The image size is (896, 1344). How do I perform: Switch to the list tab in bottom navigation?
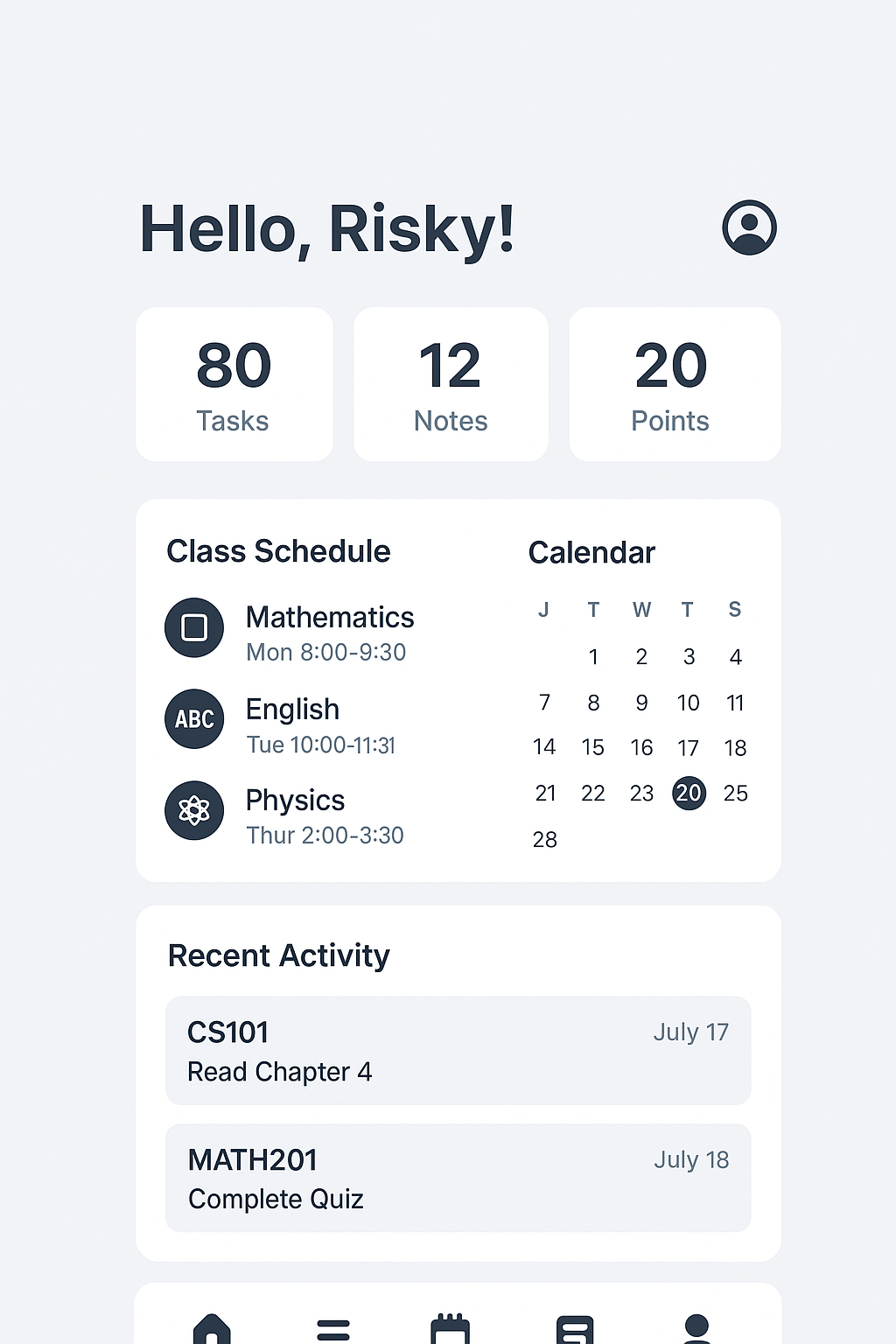coord(333,1330)
